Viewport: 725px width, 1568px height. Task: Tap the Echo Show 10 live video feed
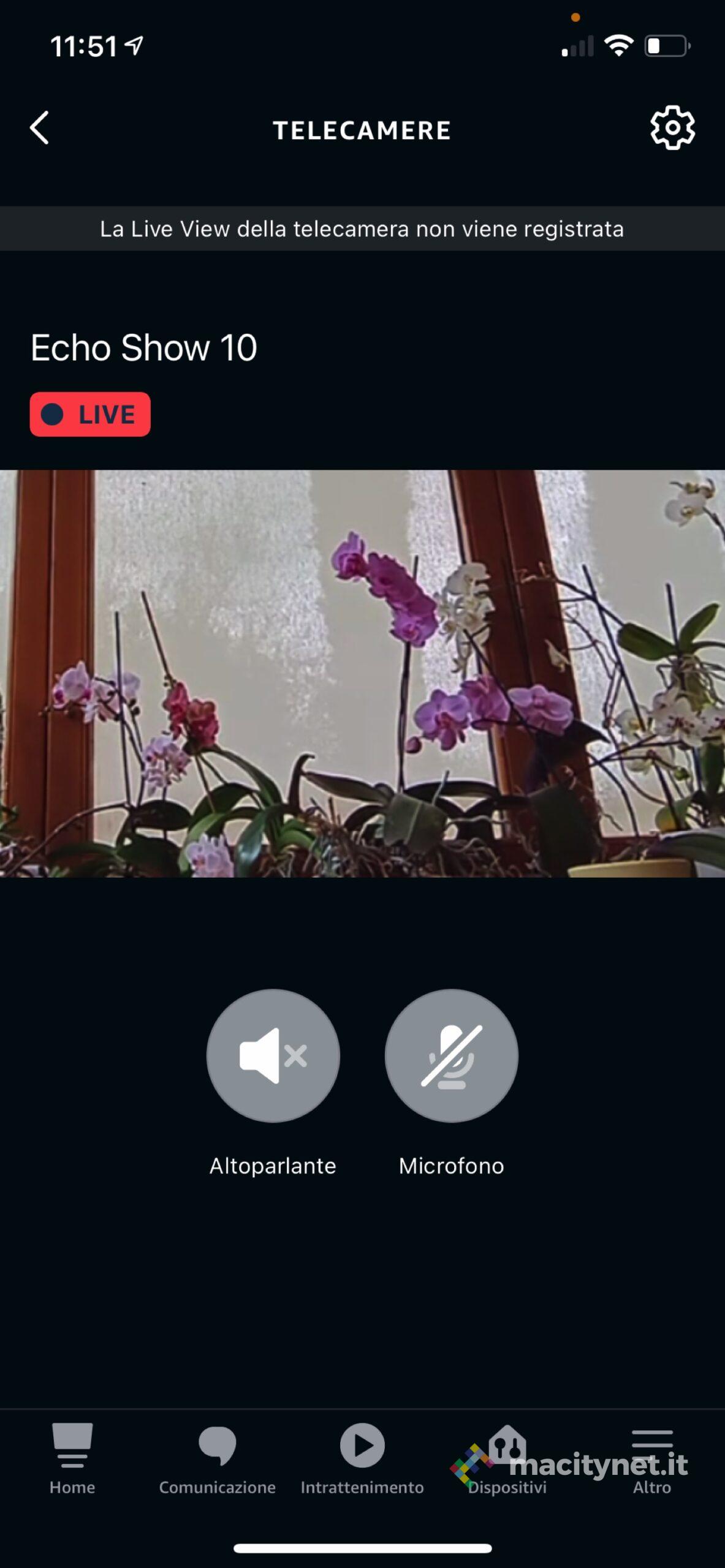362,673
